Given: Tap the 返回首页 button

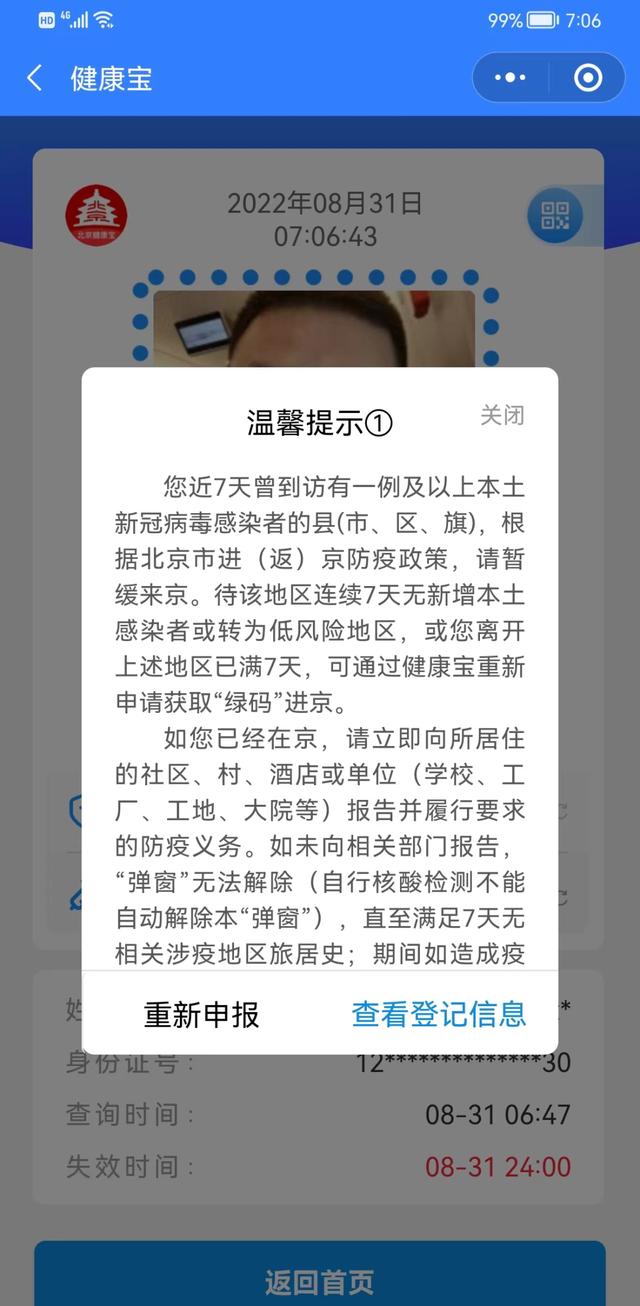Looking at the screenshot, I should (x=320, y=1282).
